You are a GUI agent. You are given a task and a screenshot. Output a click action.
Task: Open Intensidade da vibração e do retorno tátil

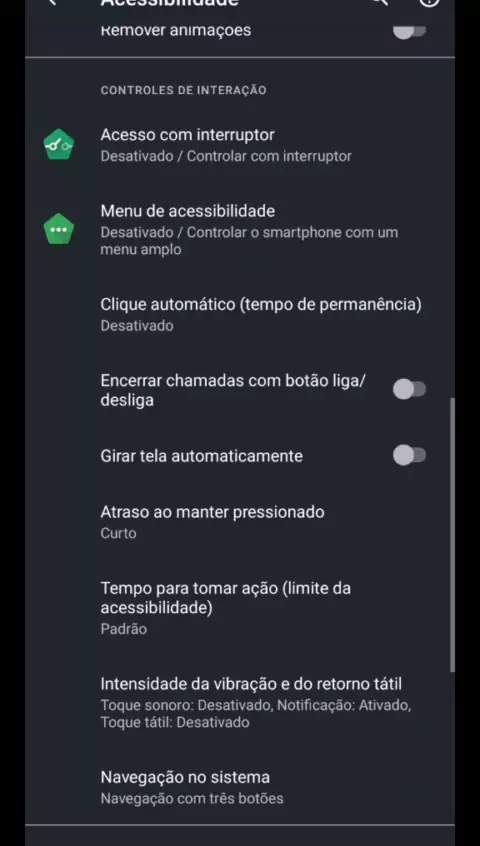[239, 702]
